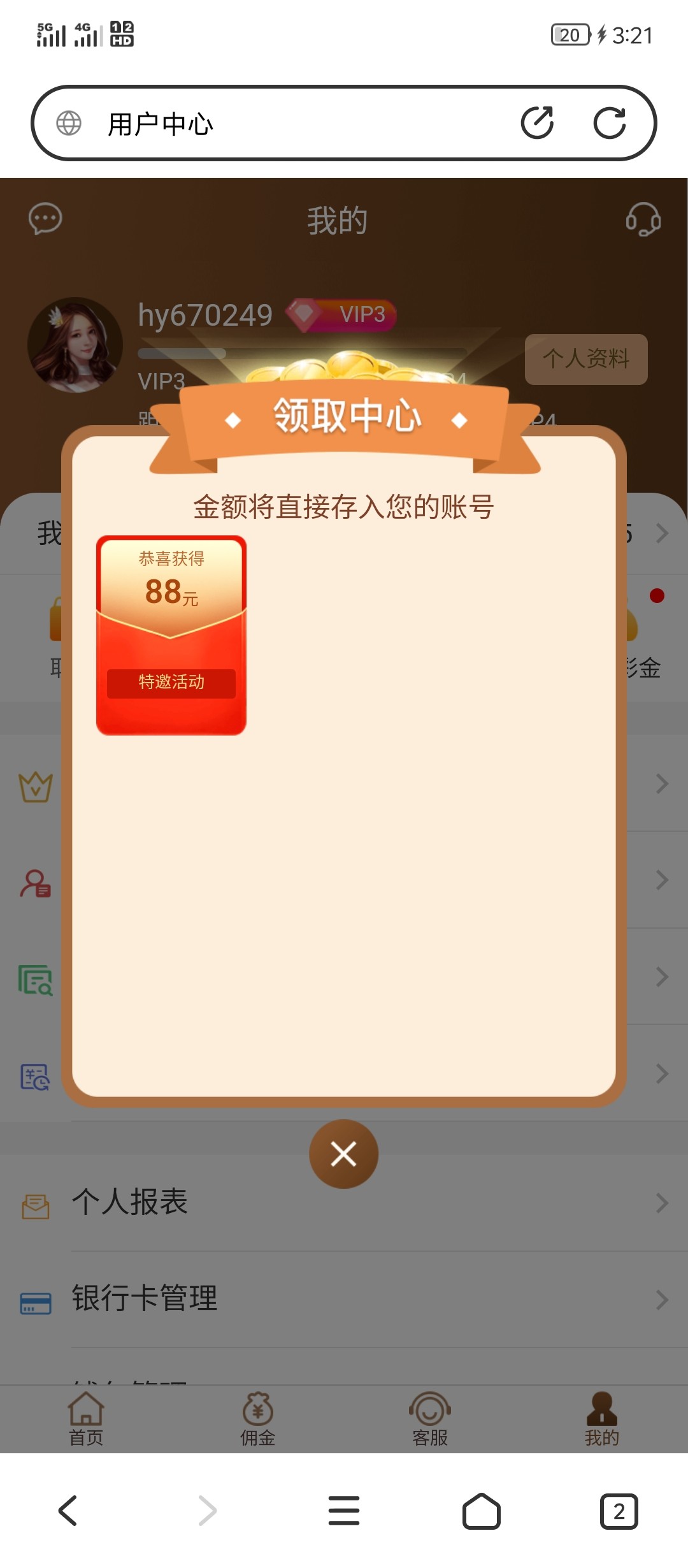
Task: Expand the 银行卡管理 row chevron
Action: click(661, 1299)
